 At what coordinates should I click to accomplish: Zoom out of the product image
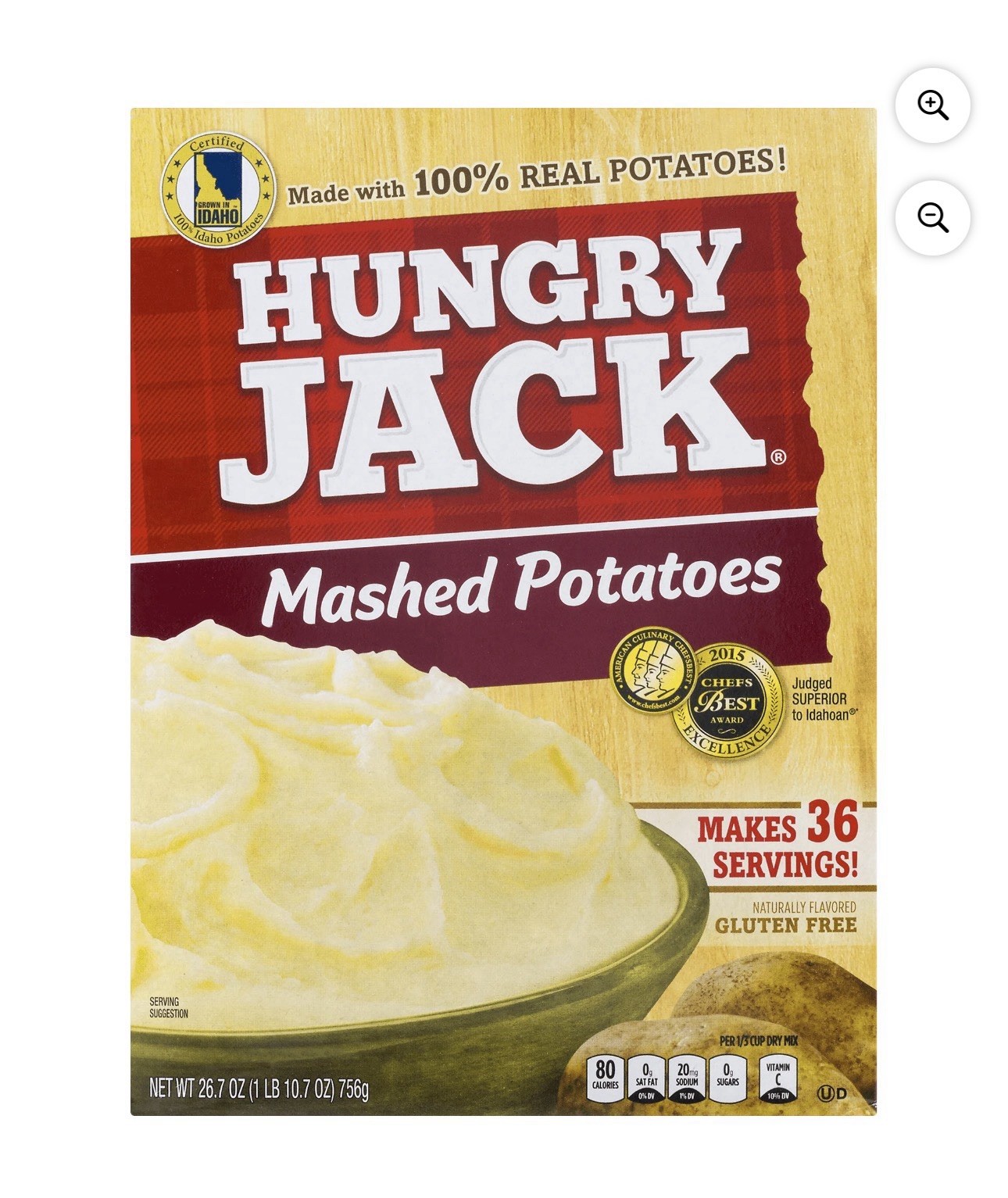point(932,217)
